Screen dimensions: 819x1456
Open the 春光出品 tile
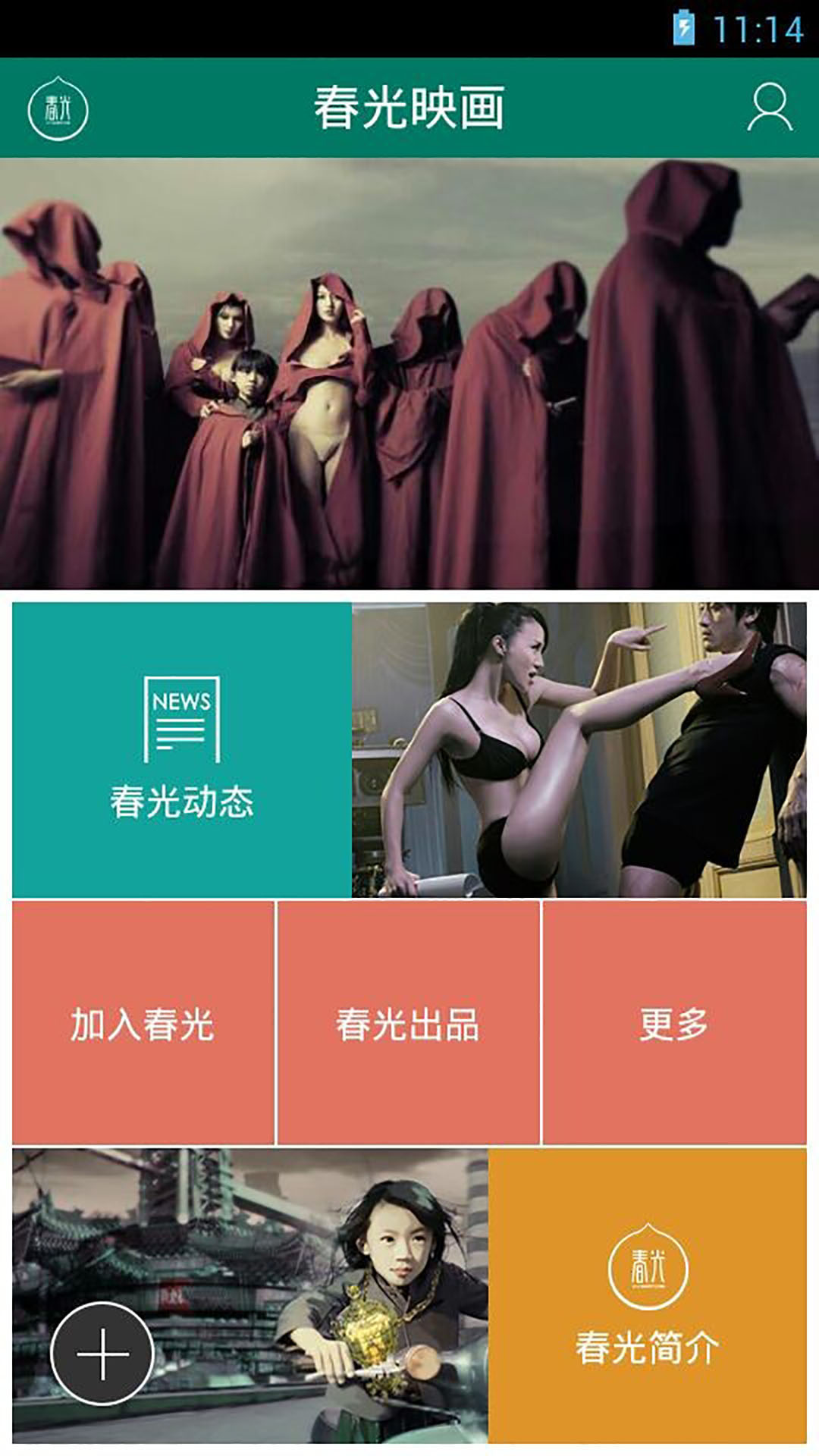pyautogui.click(x=409, y=1023)
